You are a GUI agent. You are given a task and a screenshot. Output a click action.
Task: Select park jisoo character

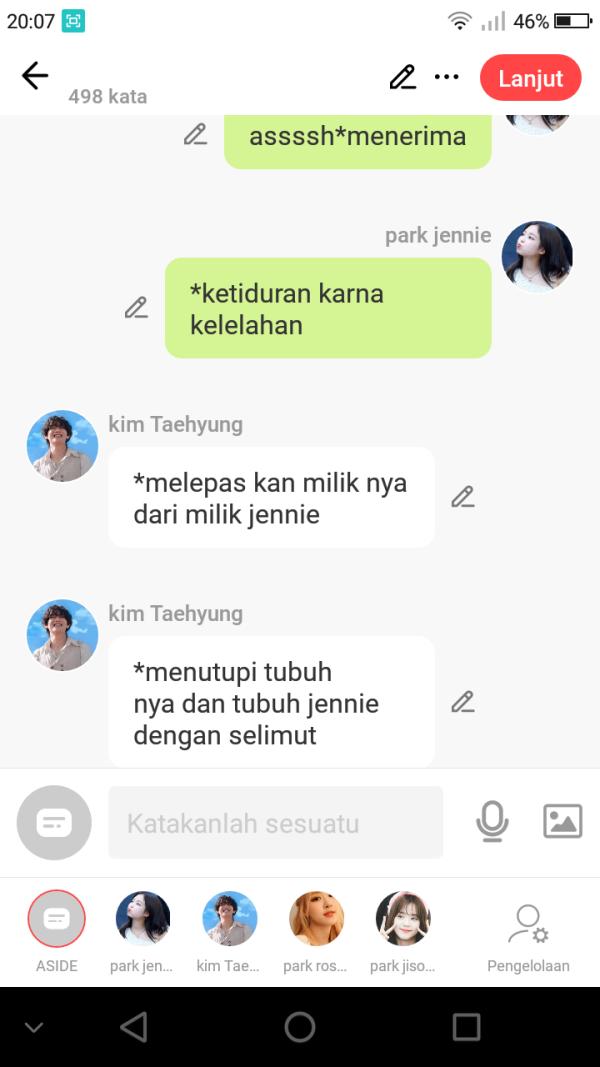[x=402, y=919]
